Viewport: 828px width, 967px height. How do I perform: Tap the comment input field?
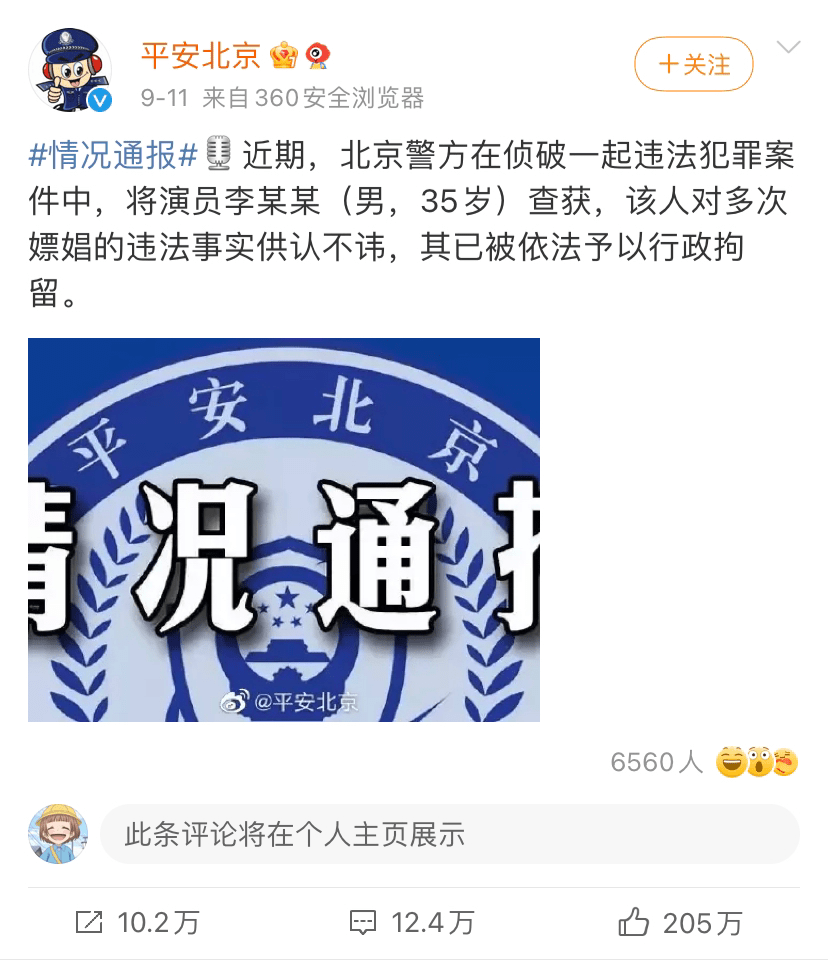[x=448, y=834]
